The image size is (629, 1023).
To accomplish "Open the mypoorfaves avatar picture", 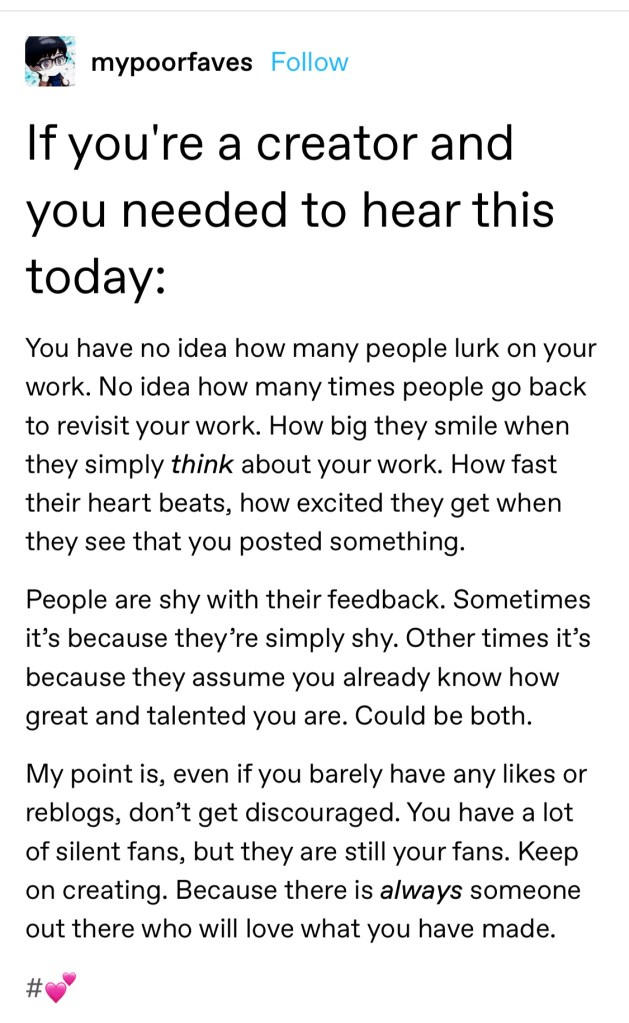I will pos(50,62).
